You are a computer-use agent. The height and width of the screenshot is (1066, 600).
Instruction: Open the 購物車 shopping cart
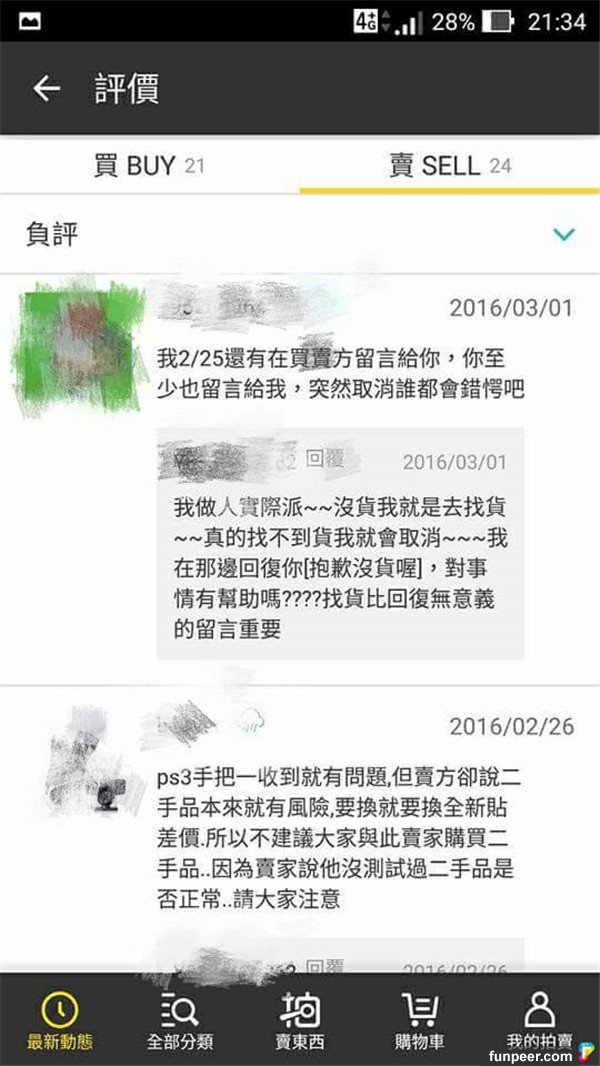tap(419, 1020)
